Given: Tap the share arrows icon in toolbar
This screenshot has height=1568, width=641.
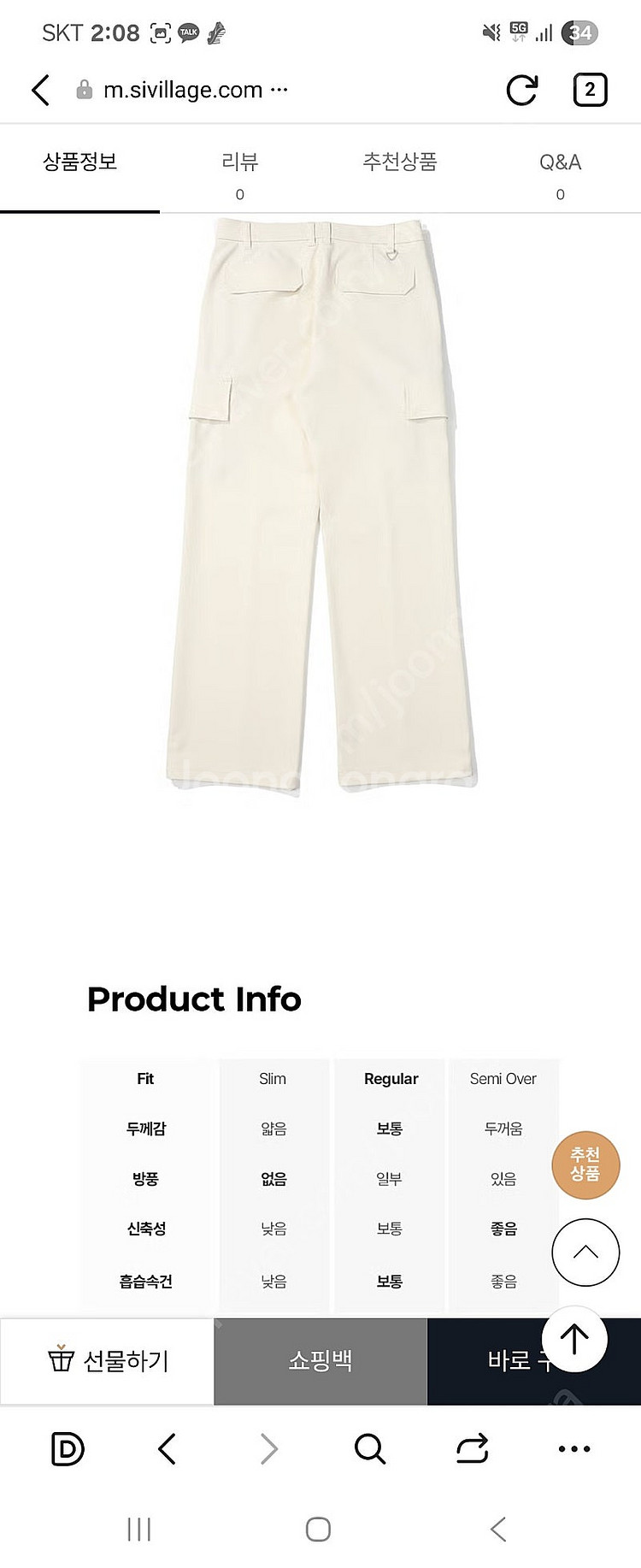Looking at the screenshot, I should (472, 1448).
